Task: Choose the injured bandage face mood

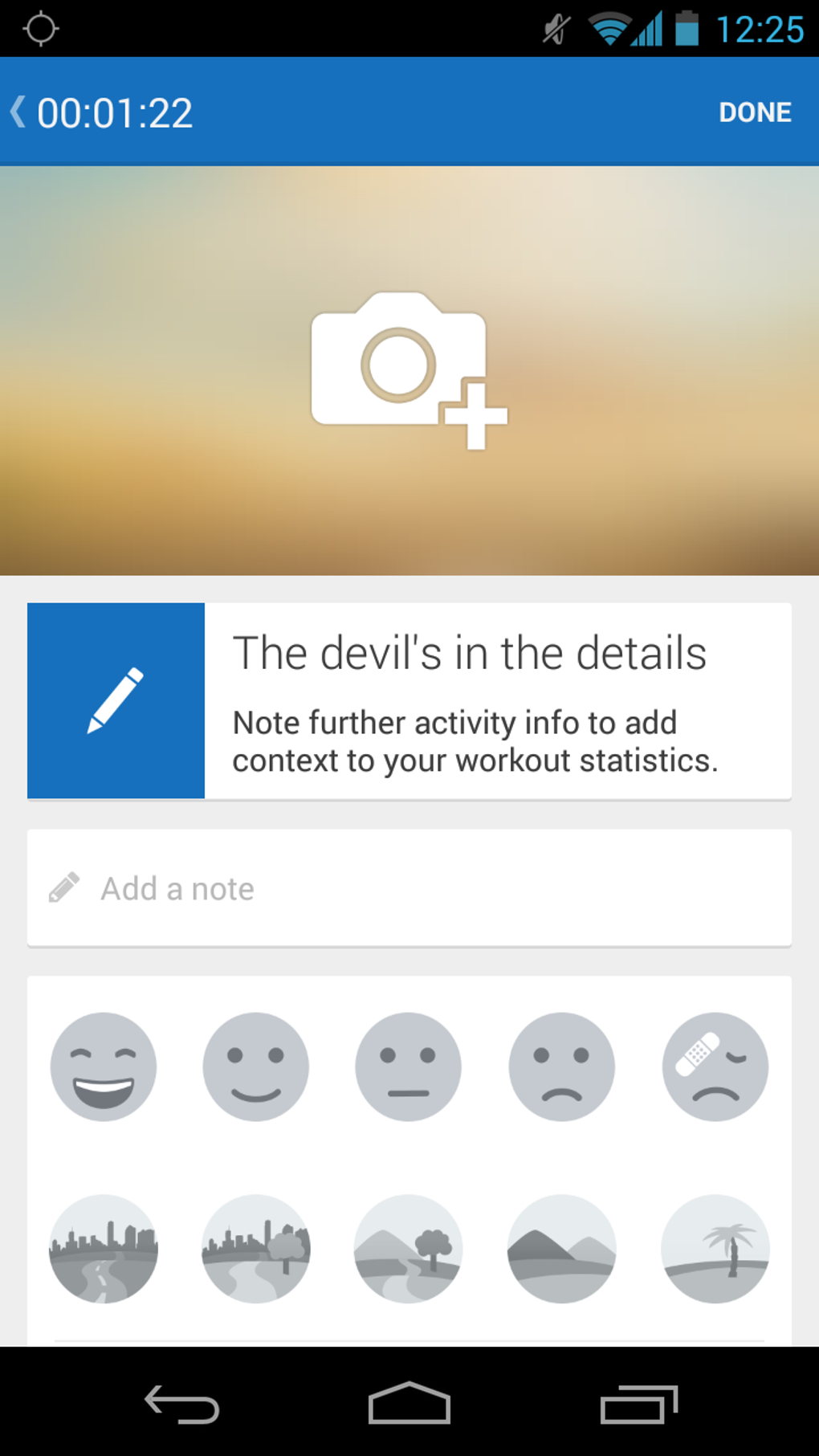Action: pyautogui.click(x=715, y=1067)
